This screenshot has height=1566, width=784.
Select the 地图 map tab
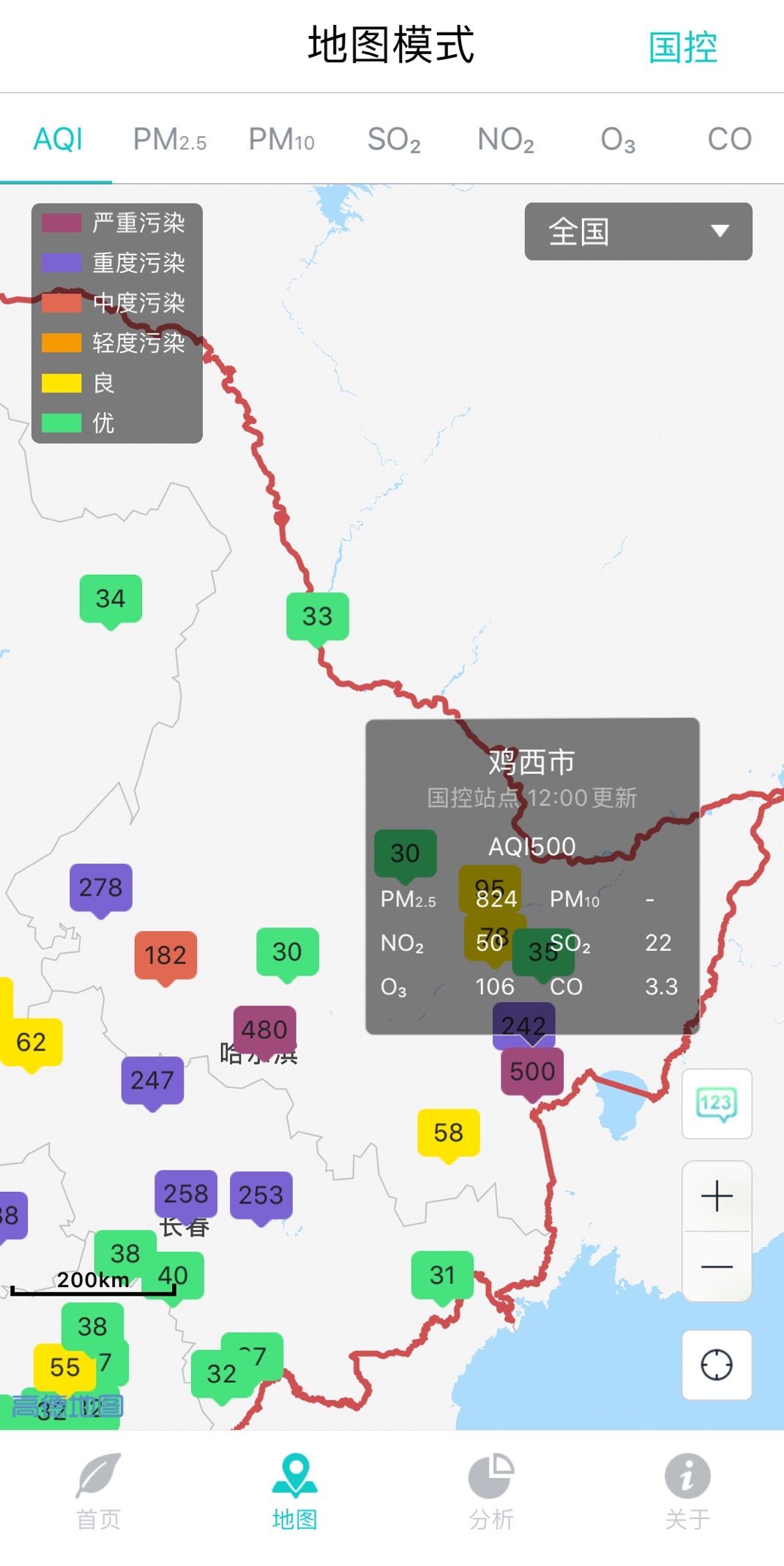[x=294, y=1492]
